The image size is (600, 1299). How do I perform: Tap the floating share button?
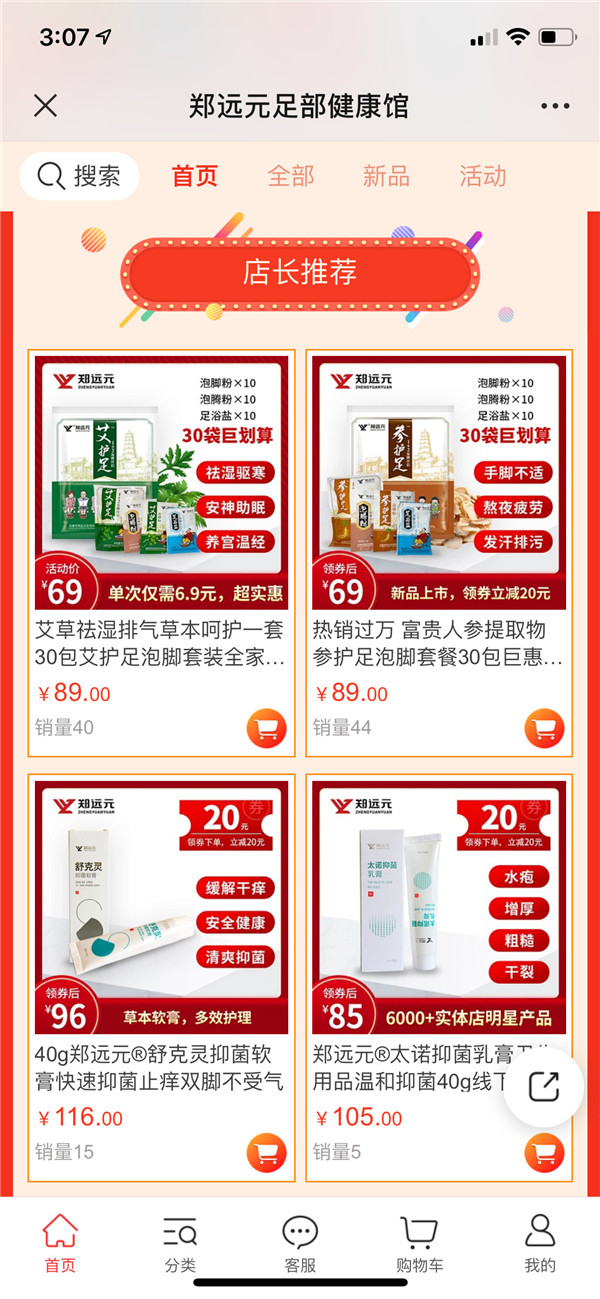click(543, 1087)
